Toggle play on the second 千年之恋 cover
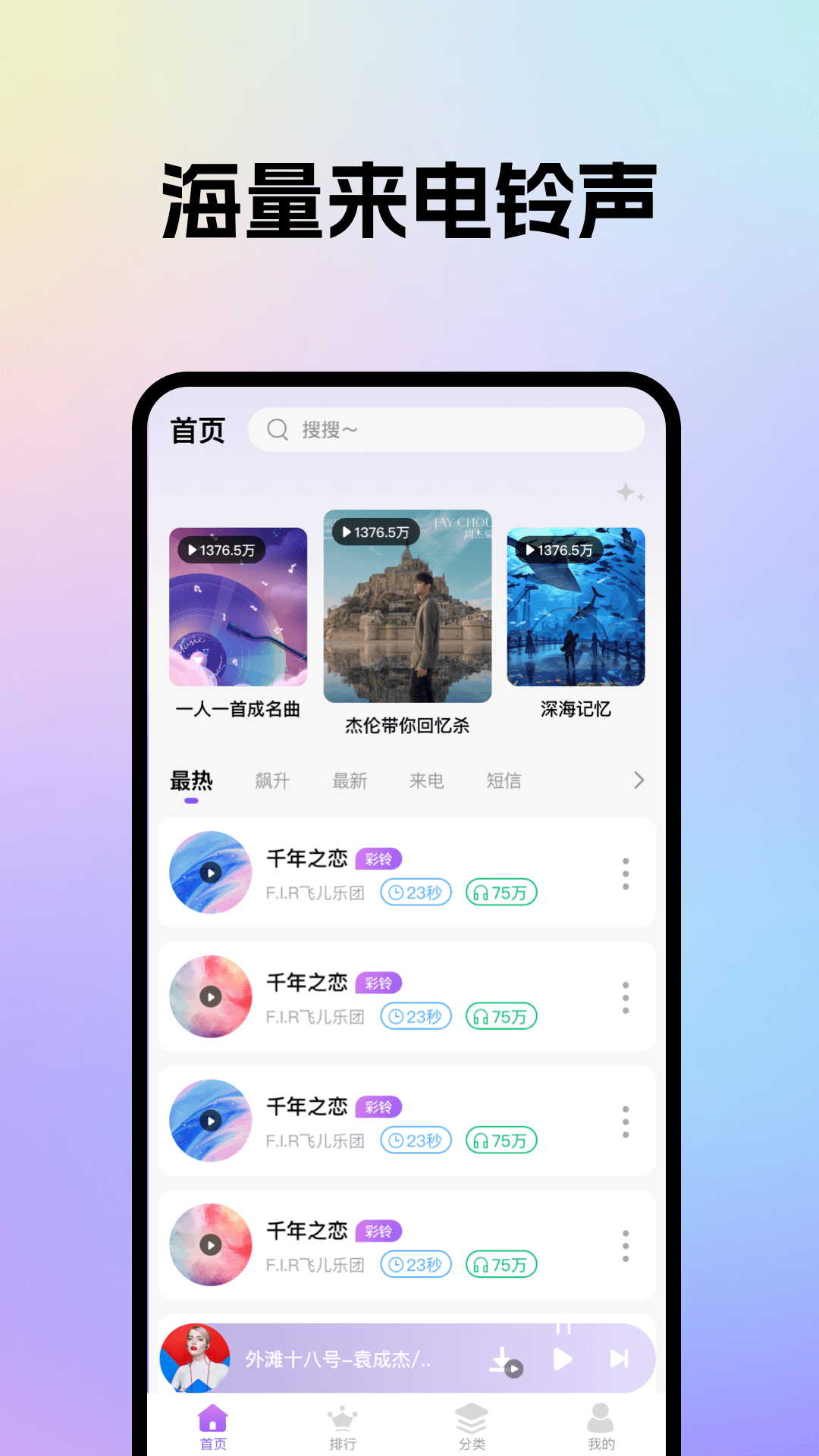The image size is (819, 1456). click(x=210, y=997)
